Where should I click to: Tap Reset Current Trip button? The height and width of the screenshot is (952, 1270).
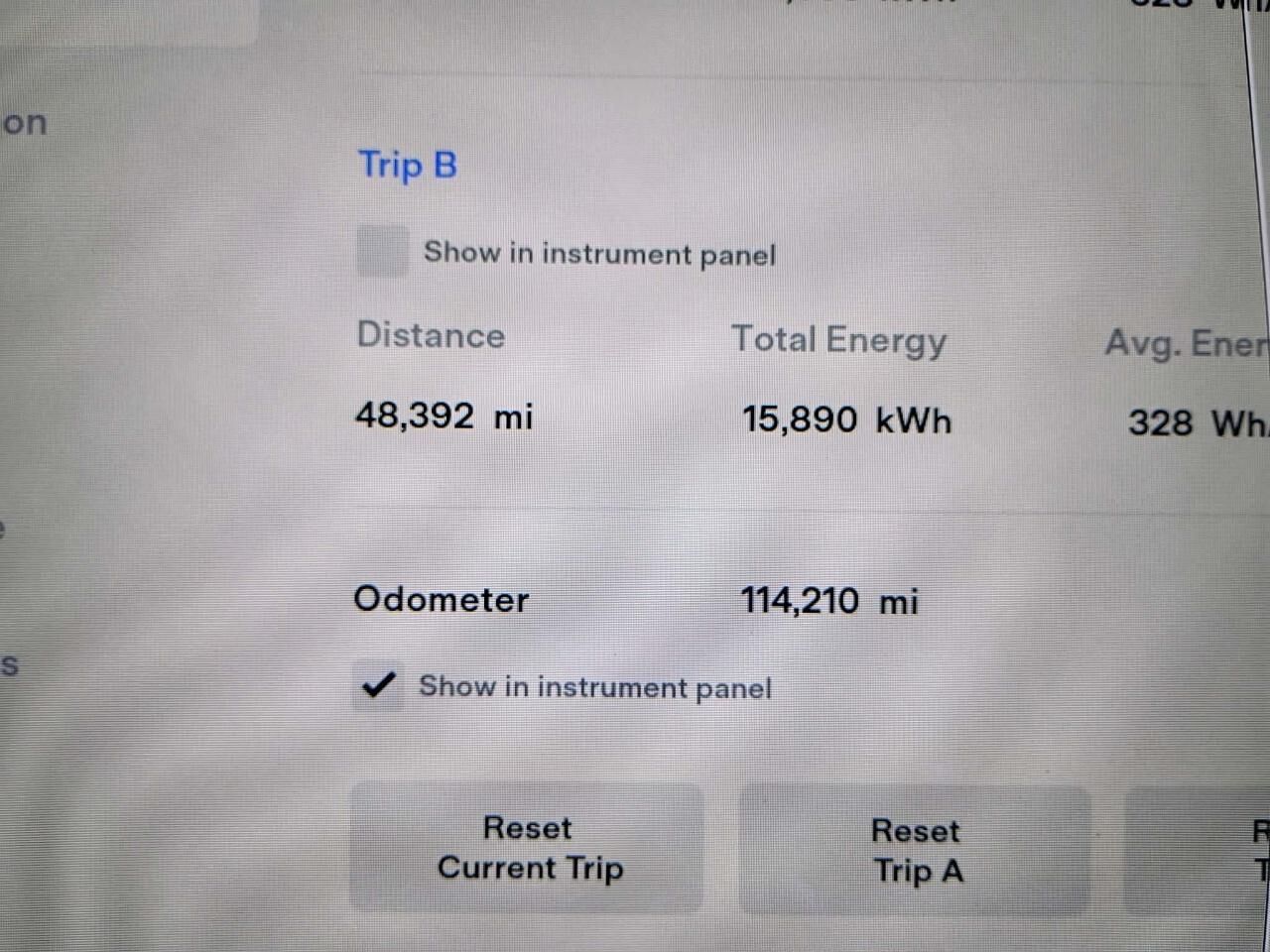point(528,848)
